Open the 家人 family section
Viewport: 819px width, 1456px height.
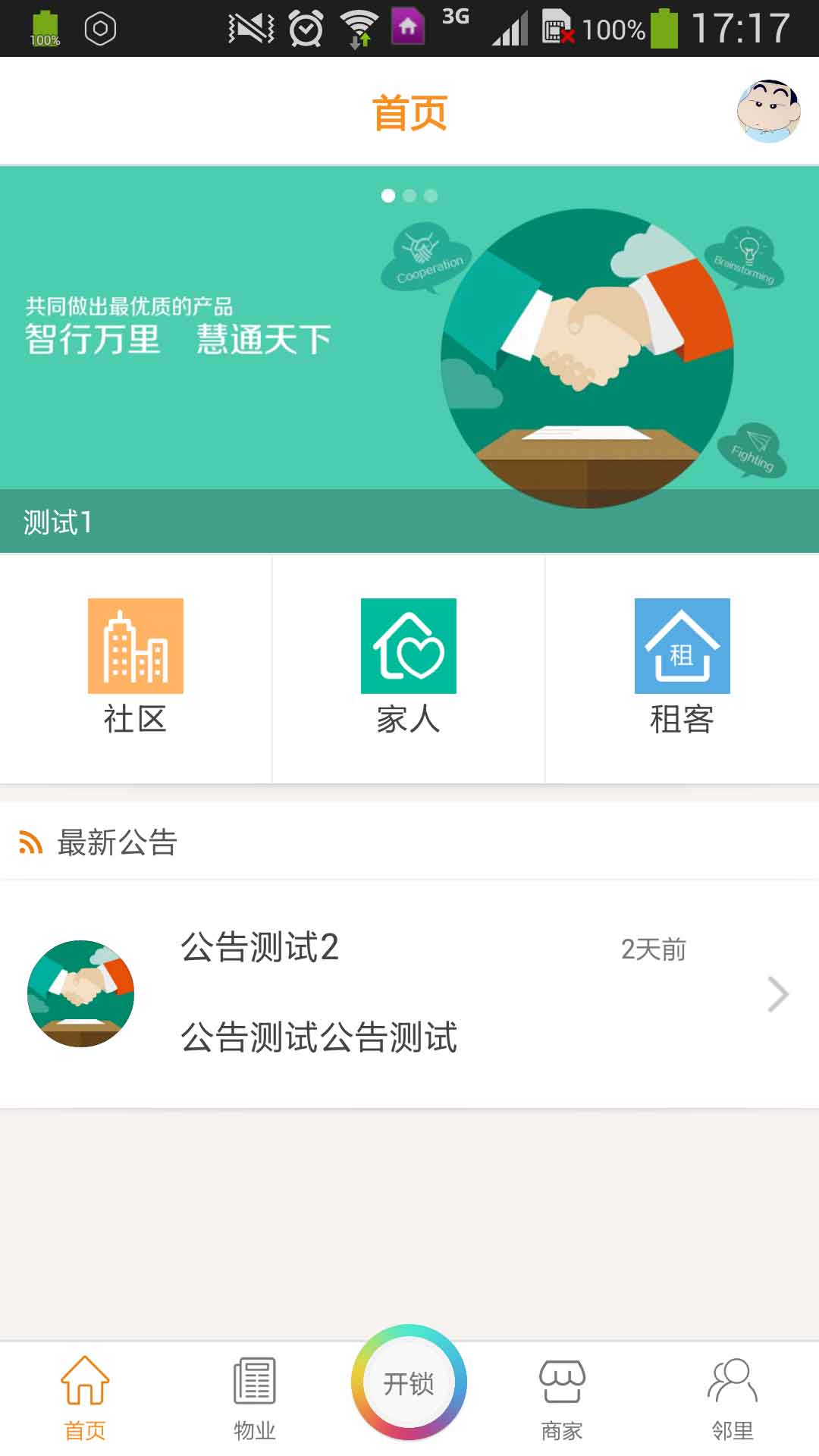(x=409, y=667)
